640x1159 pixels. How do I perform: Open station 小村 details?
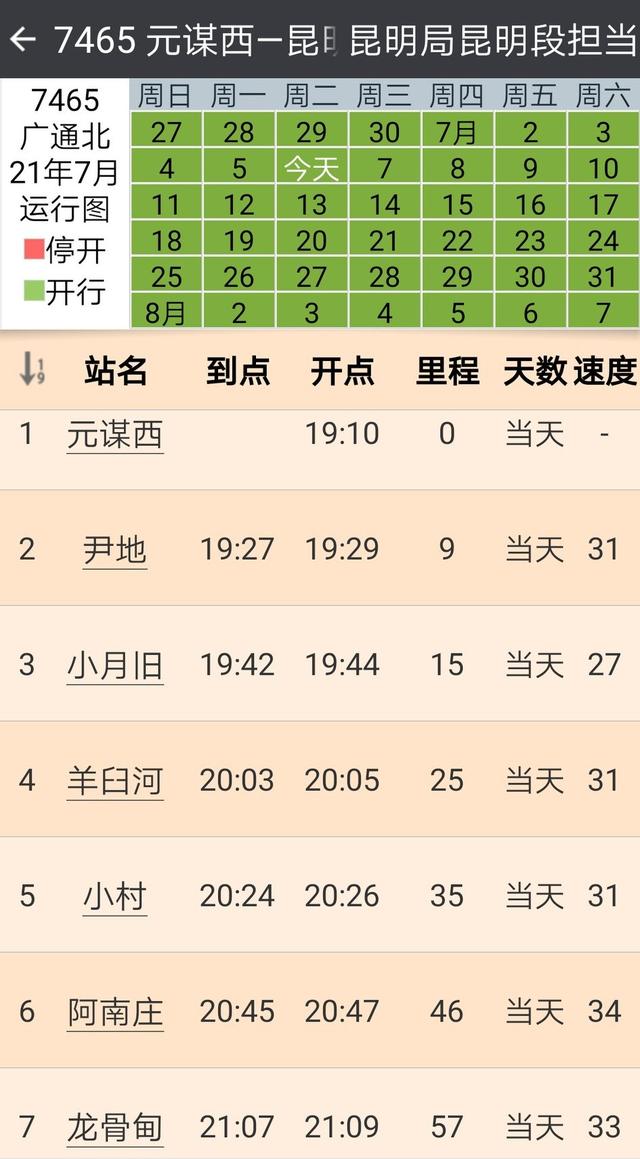coord(115,896)
